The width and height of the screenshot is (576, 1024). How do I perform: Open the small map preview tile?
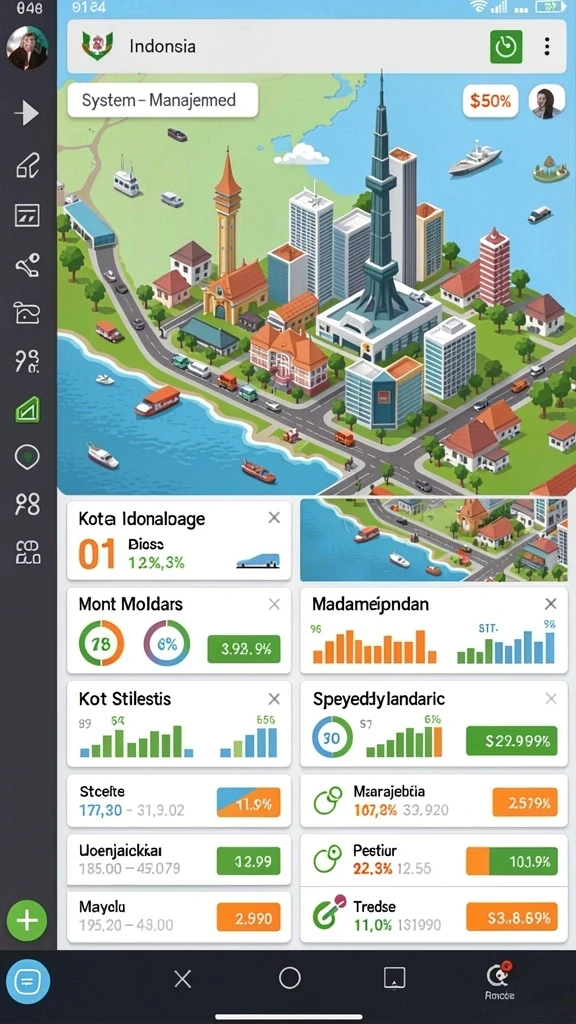(434, 539)
